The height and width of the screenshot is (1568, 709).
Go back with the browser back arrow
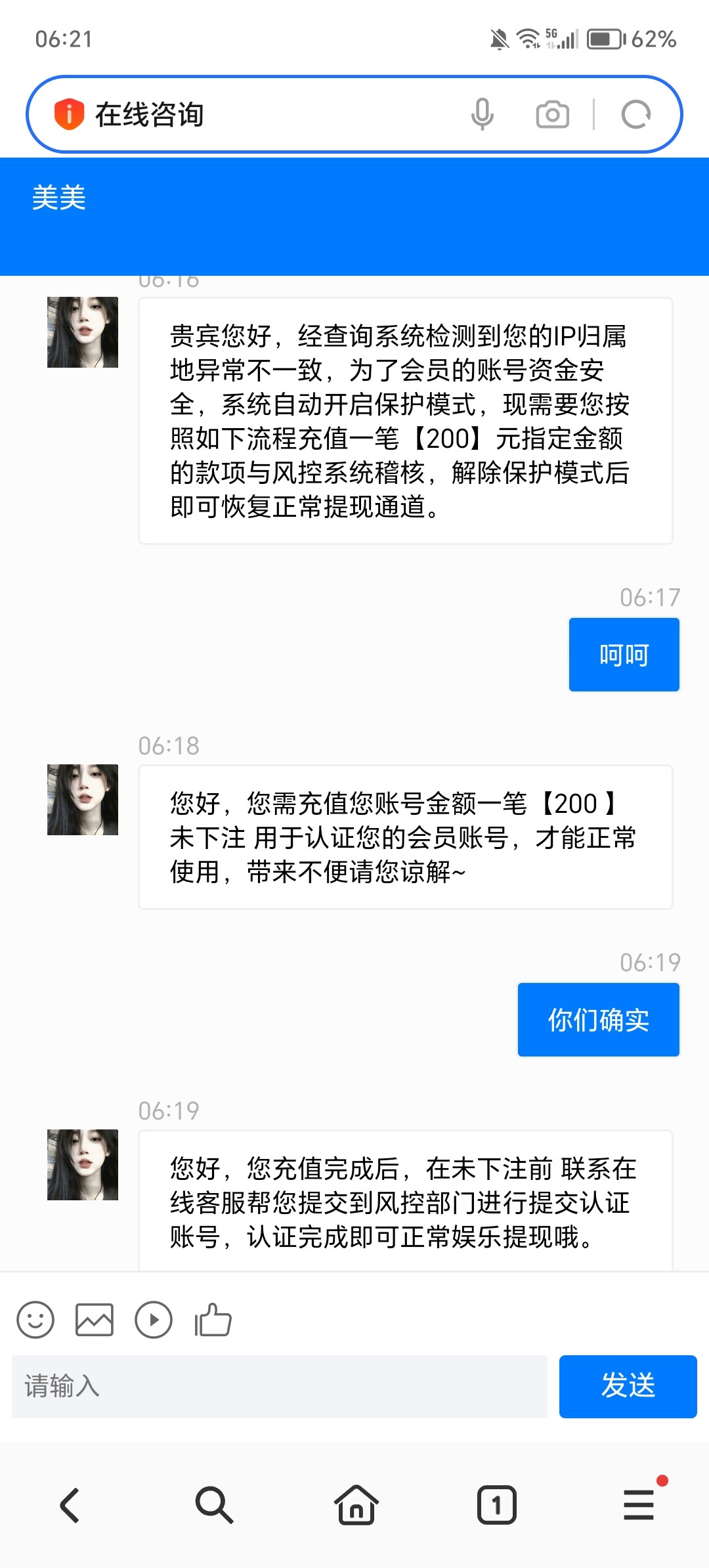pyautogui.click(x=70, y=1505)
